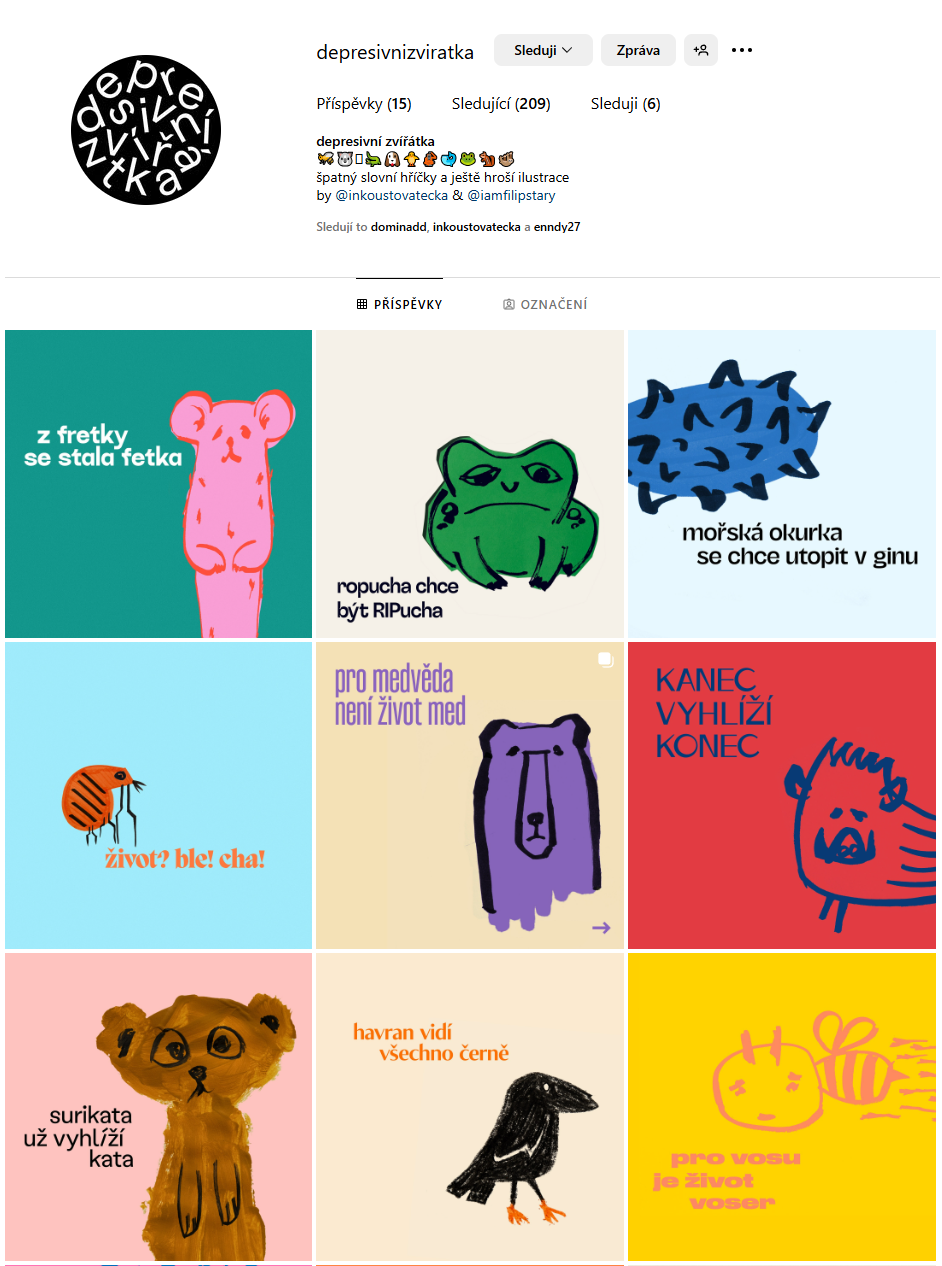Open the green frog 'ropucha' post
The width and height of the screenshot is (942, 1266).
[469, 484]
